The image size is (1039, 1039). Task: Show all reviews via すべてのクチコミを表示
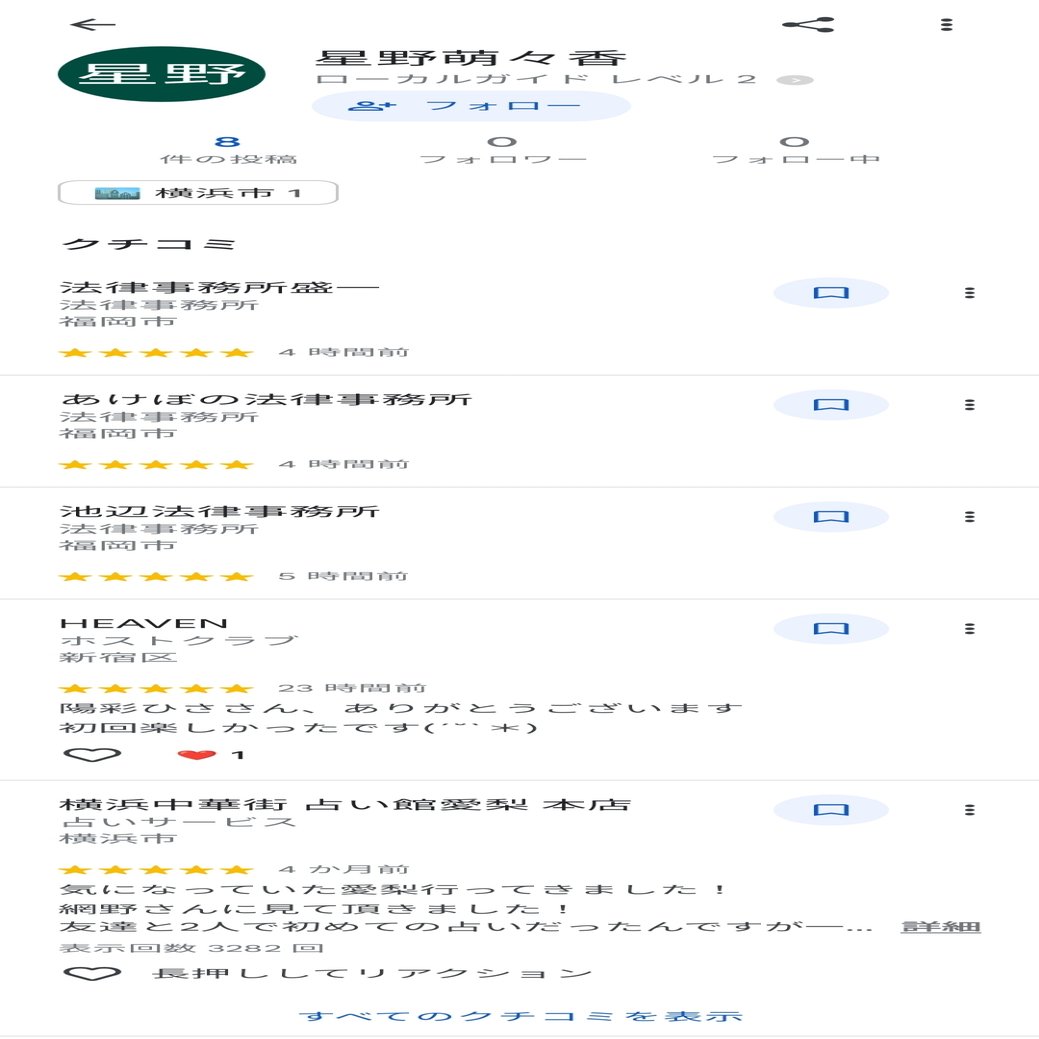[x=520, y=1016]
